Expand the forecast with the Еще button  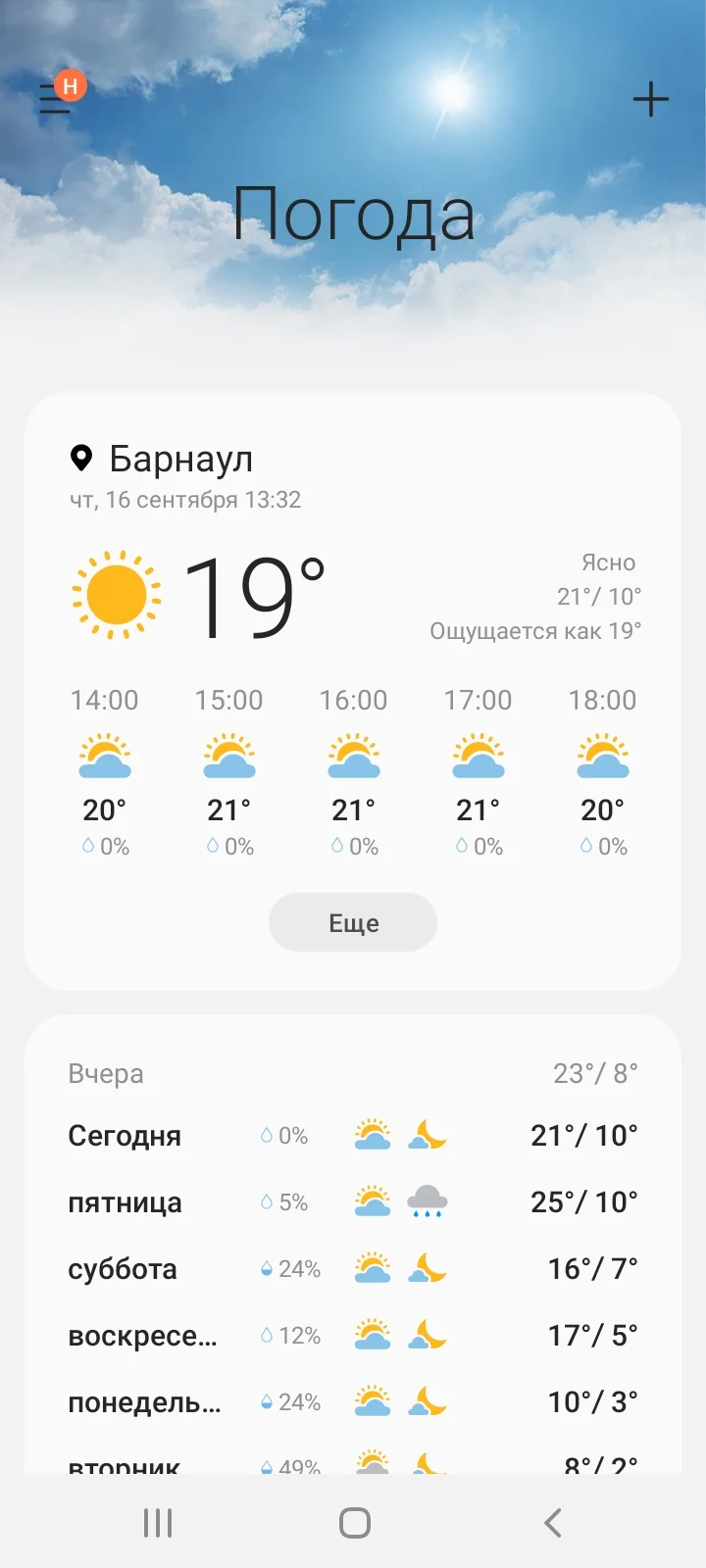click(x=352, y=921)
